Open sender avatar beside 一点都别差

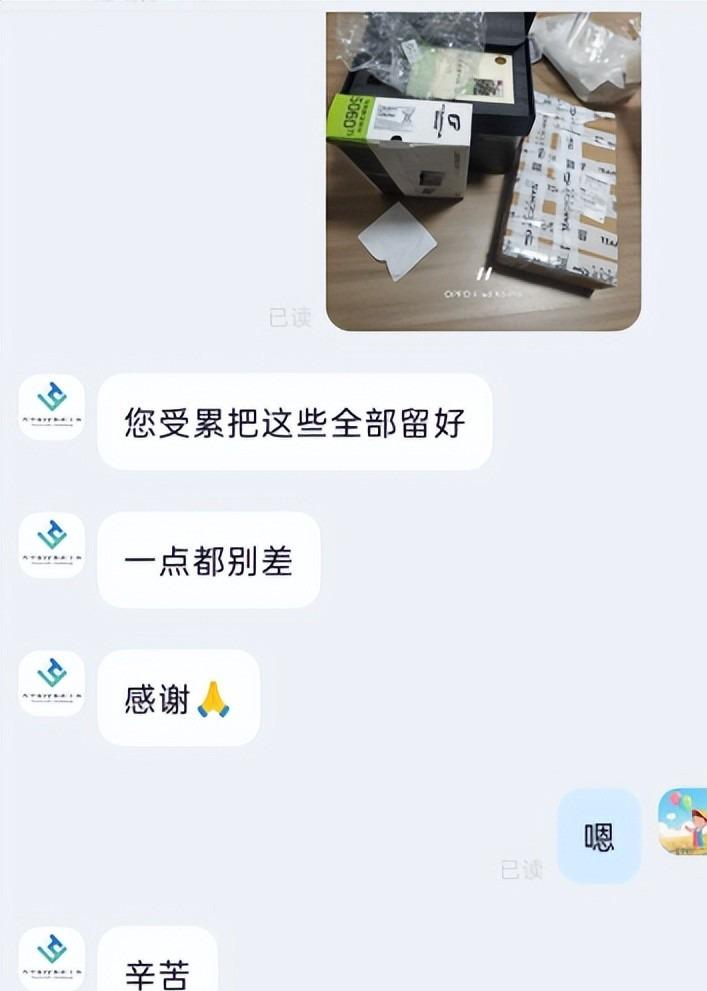[x=51, y=545]
